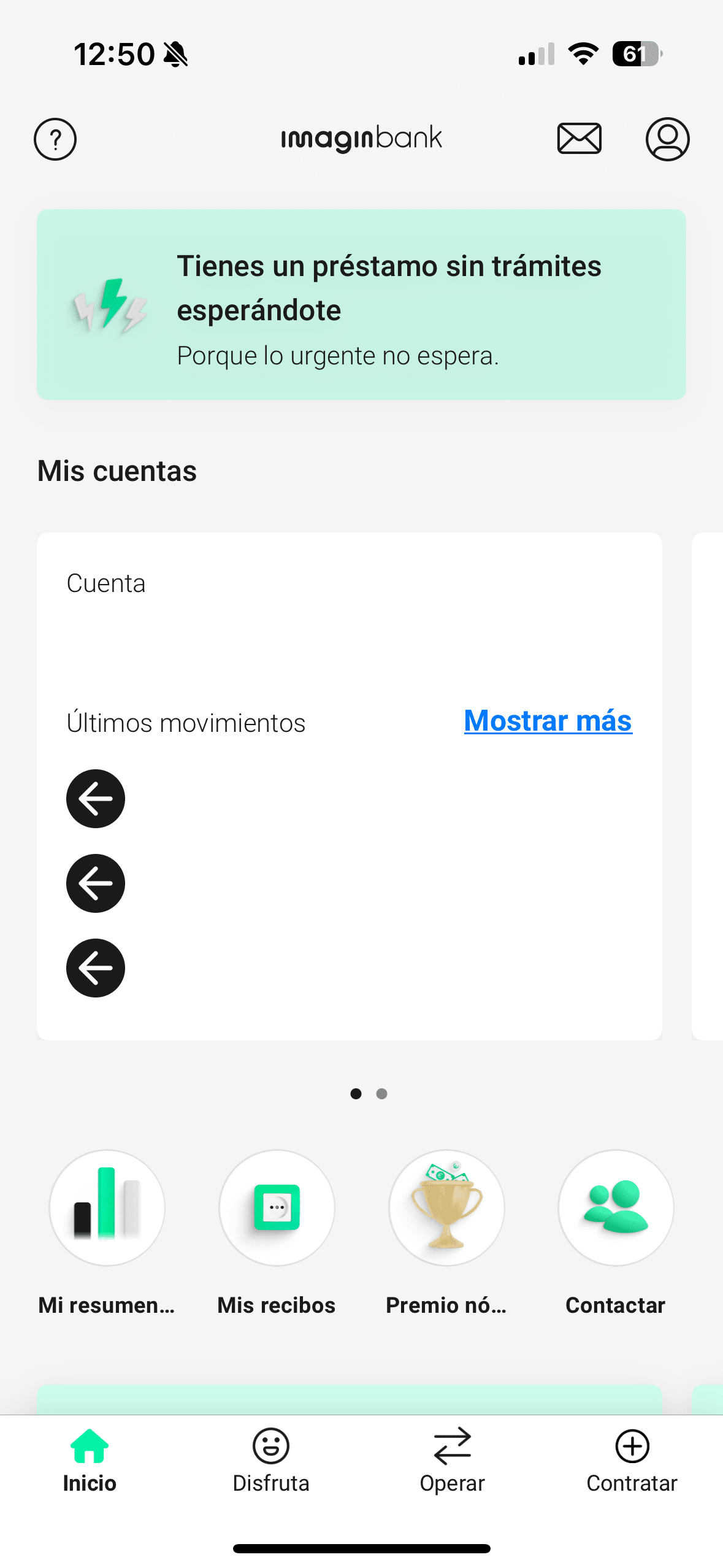Select the second carousel page dot
This screenshot has height=1568, width=723.
pos(381,1093)
